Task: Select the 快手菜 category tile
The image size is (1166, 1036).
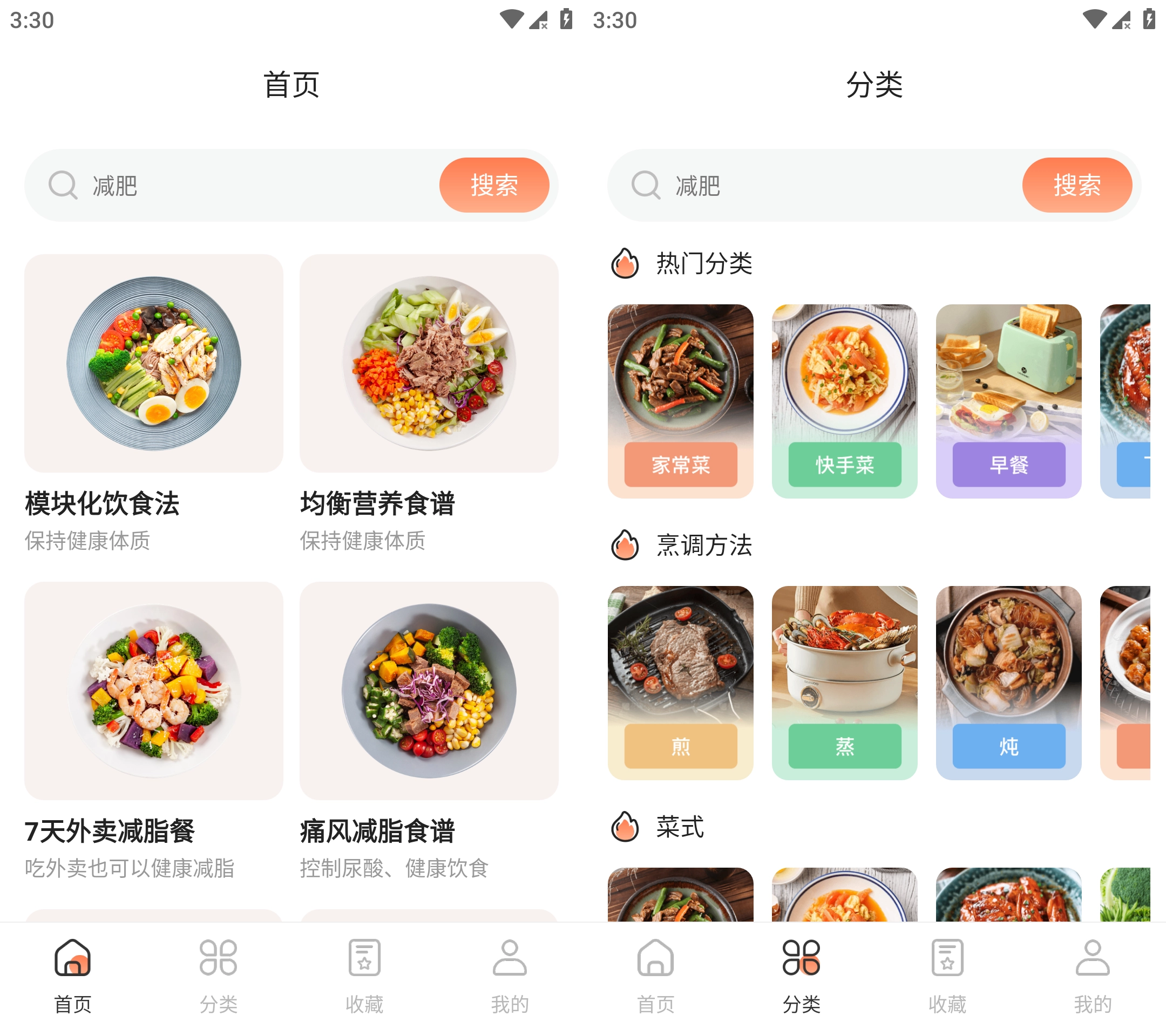Action: coord(844,401)
